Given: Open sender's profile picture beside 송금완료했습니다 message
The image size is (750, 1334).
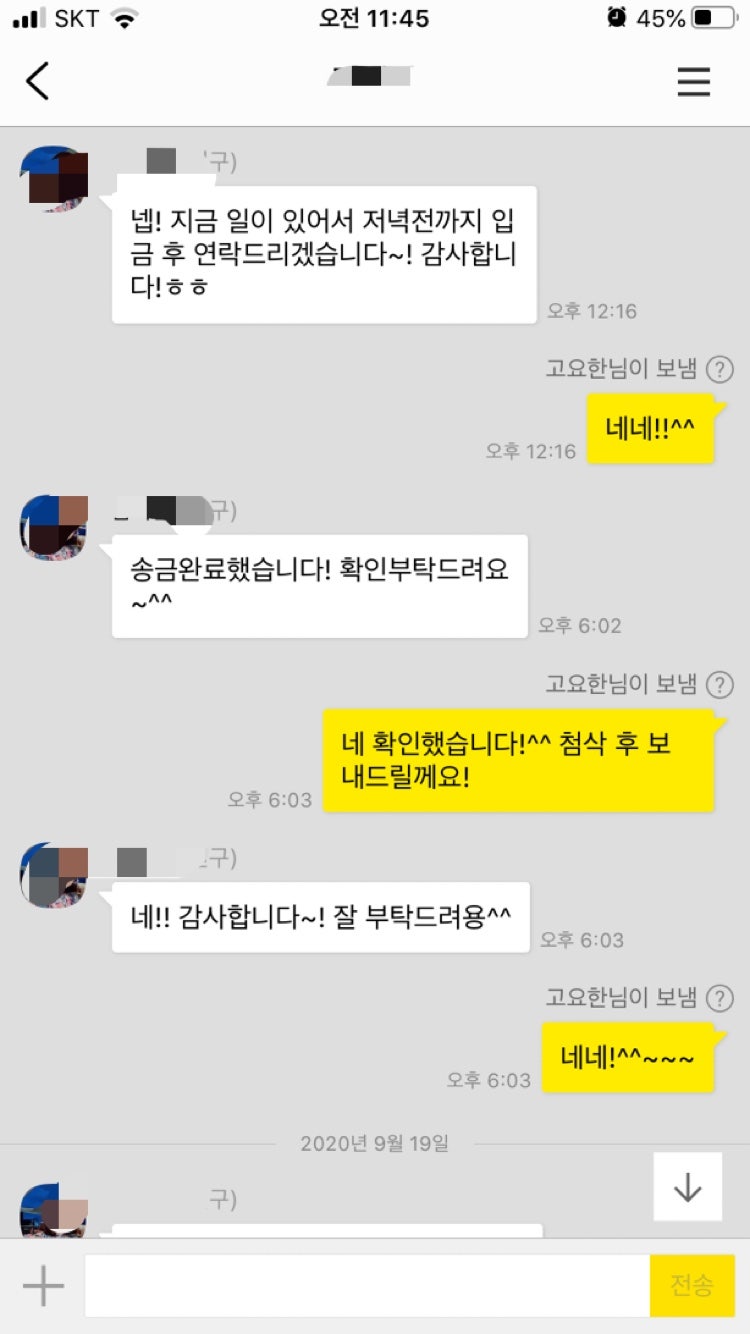Looking at the screenshot, I should [54, 527].
